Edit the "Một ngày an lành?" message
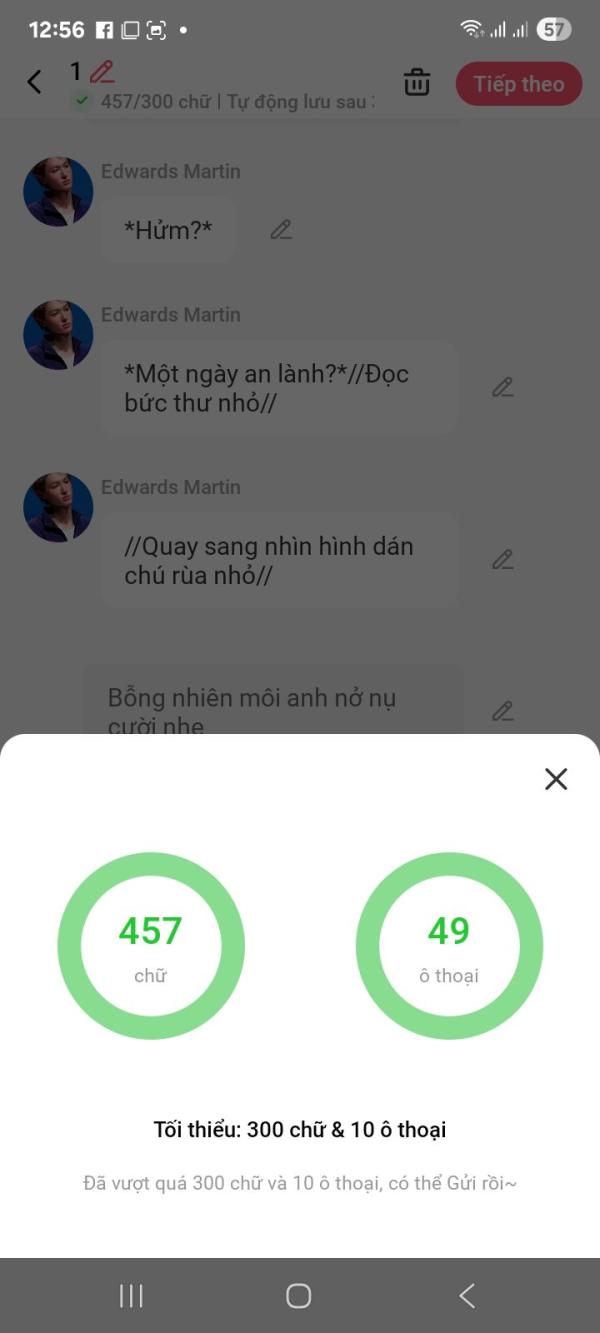 (503, 387)
